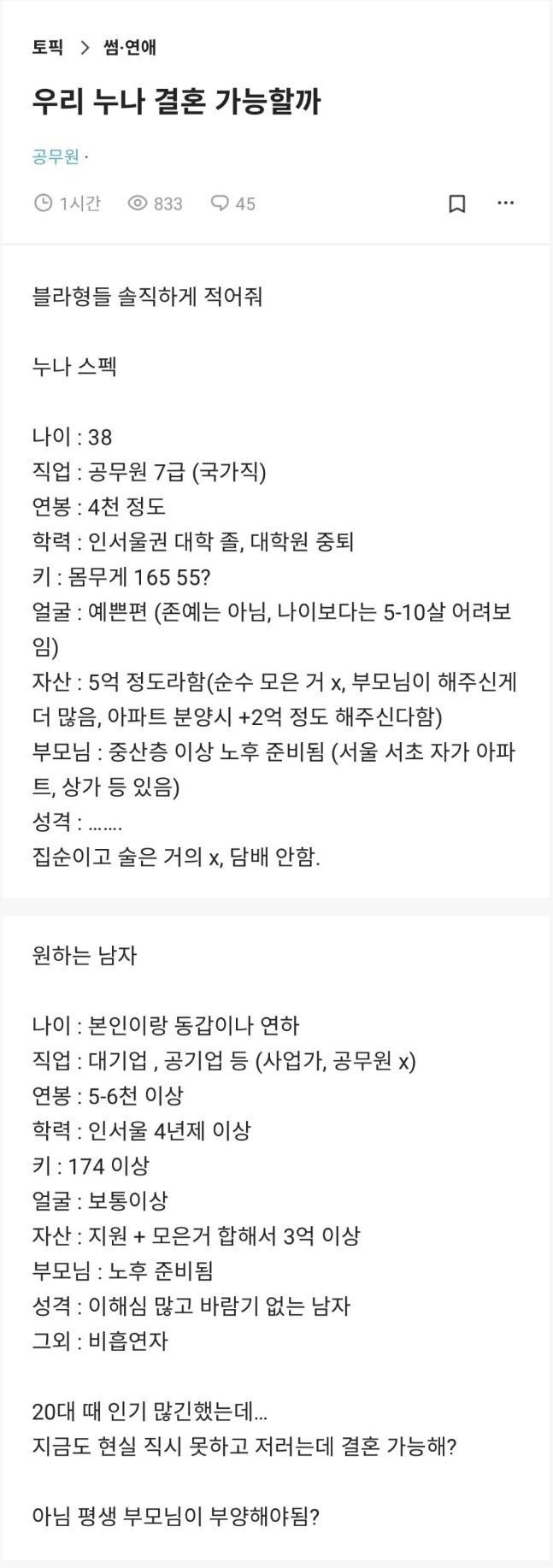Viewport: 553px width, 1568px height.
Task: Open the author's 공무원 link
Action: tap(56, 156)
